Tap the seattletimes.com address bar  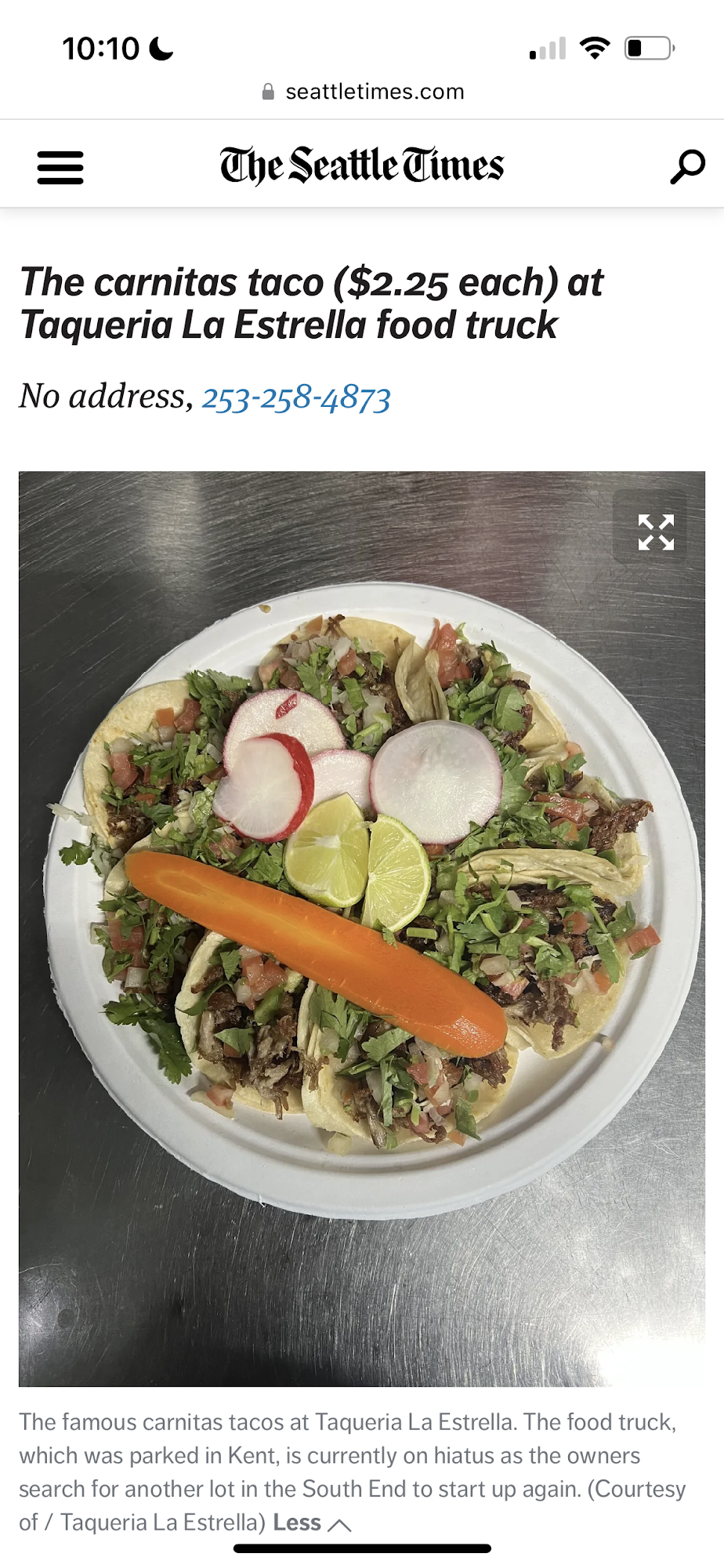point(363,92)
